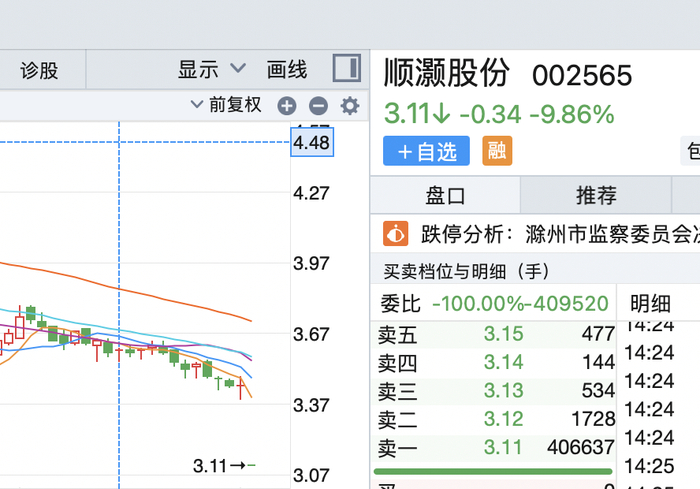Zoom in the chart with plus icon

[287, 106]
